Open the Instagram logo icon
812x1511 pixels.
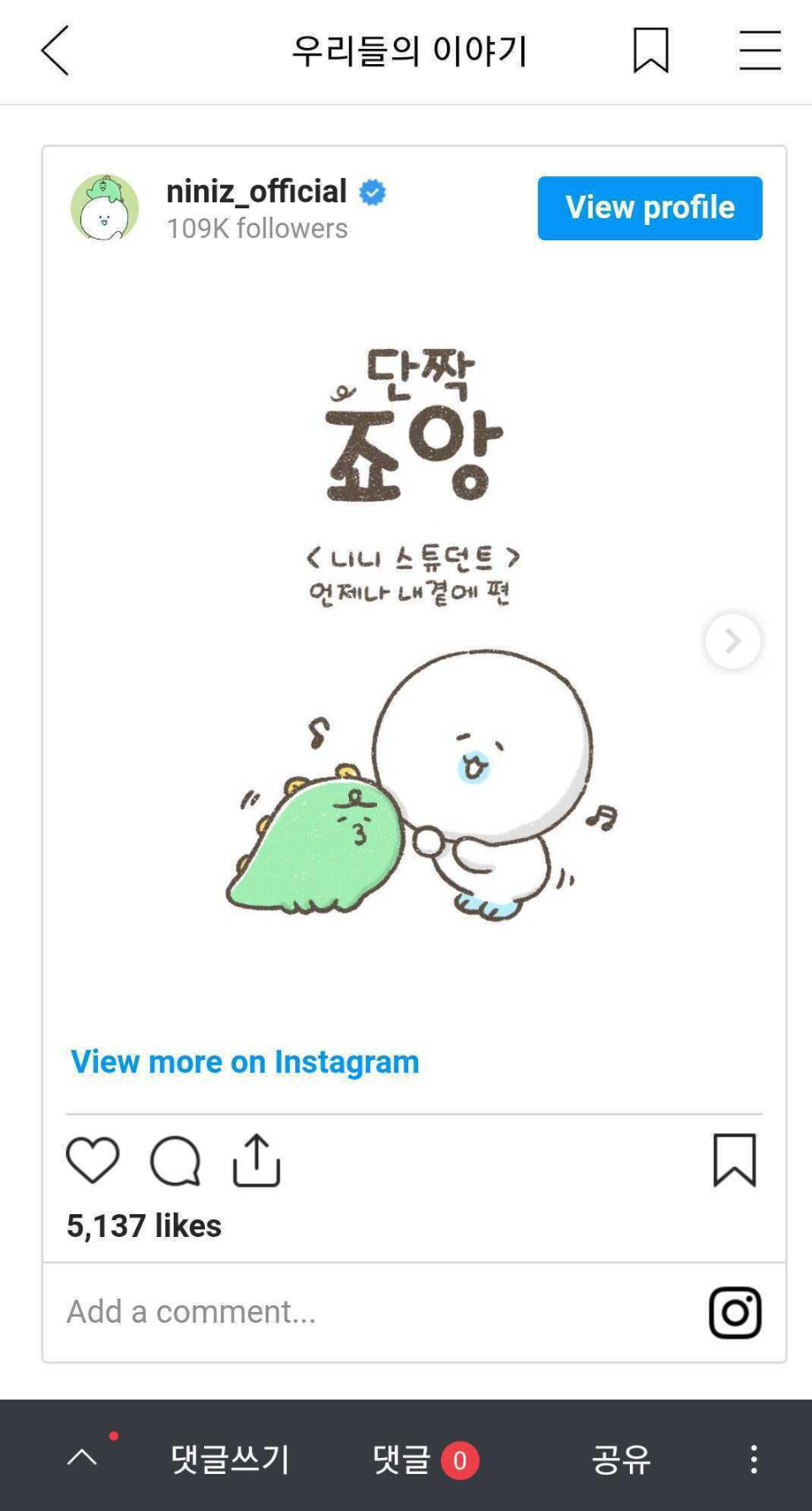tap(734, 1312)
